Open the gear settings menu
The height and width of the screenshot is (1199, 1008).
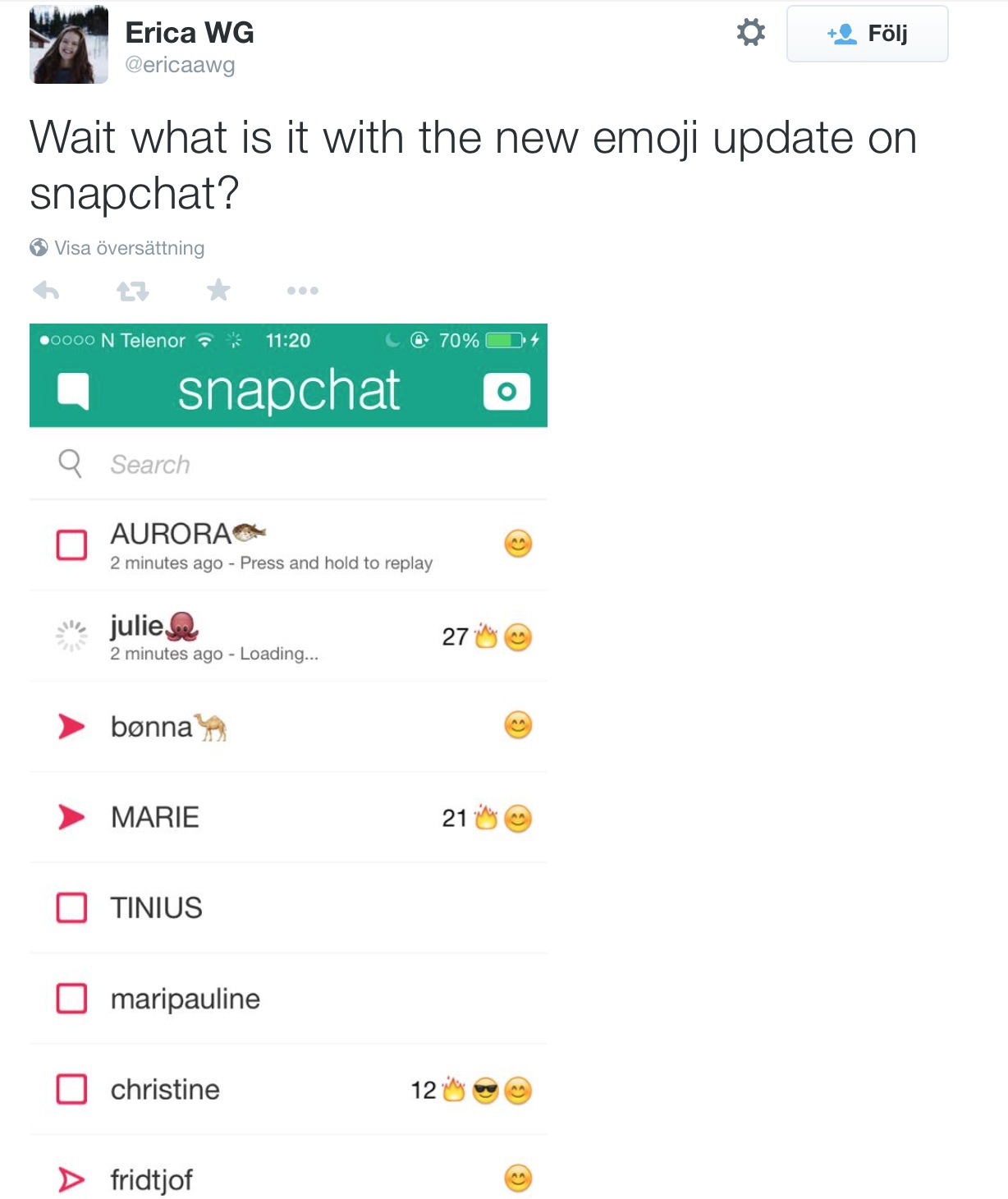(750, 33)
